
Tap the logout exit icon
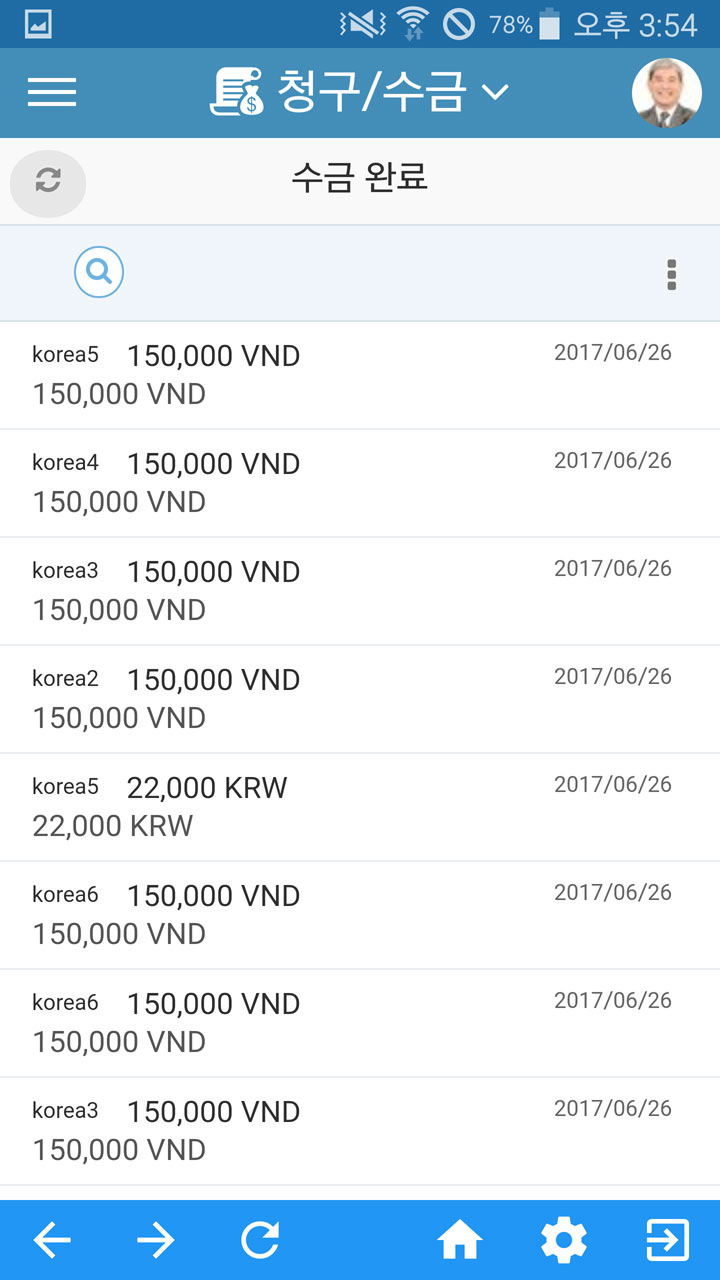(668, 1241)
